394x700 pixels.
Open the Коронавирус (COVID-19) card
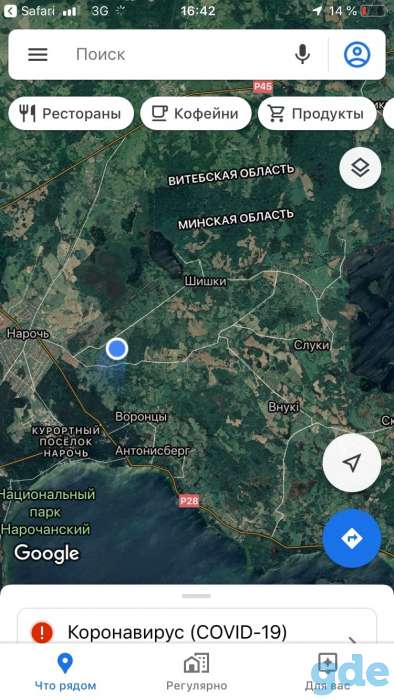coord(197,628)
